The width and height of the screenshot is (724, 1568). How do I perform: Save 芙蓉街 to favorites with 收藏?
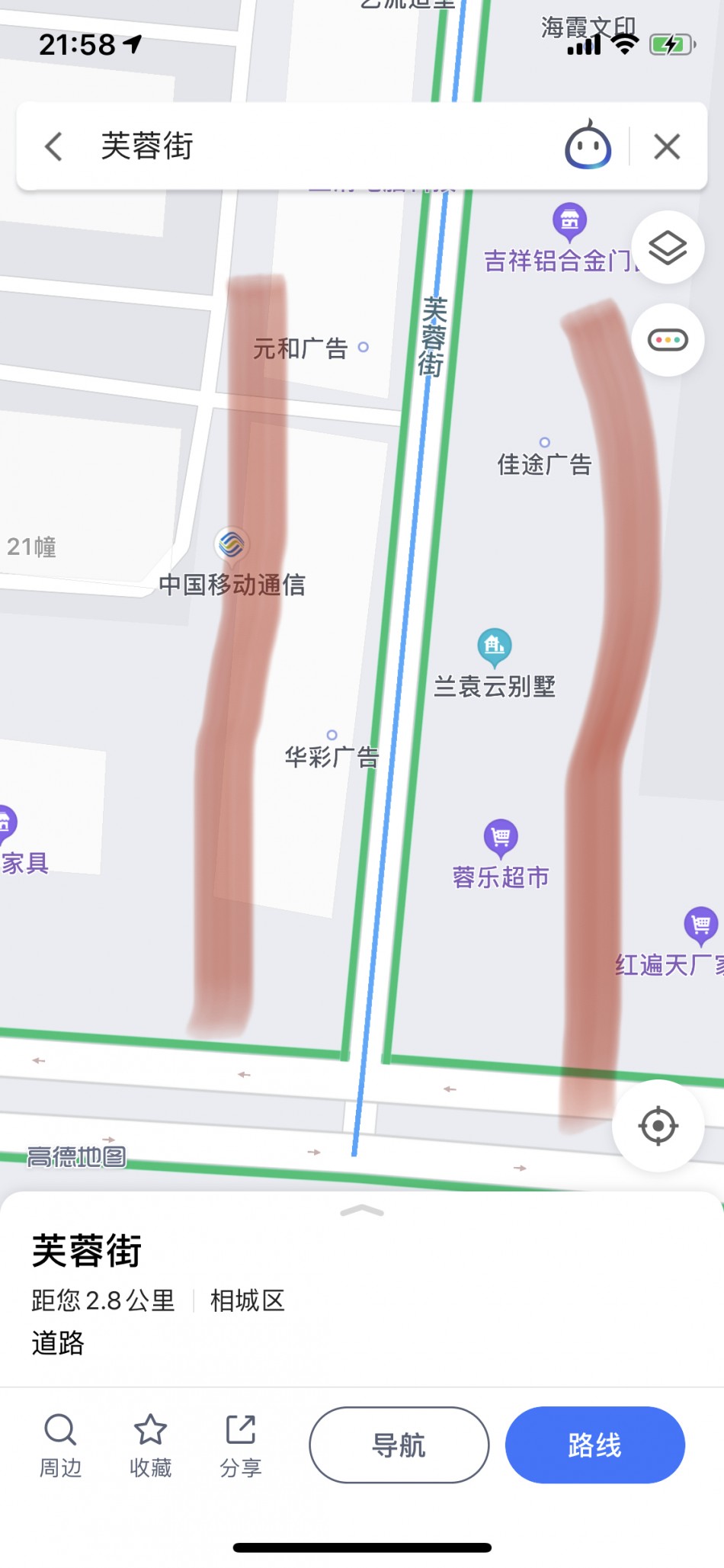click(150, 1445)
